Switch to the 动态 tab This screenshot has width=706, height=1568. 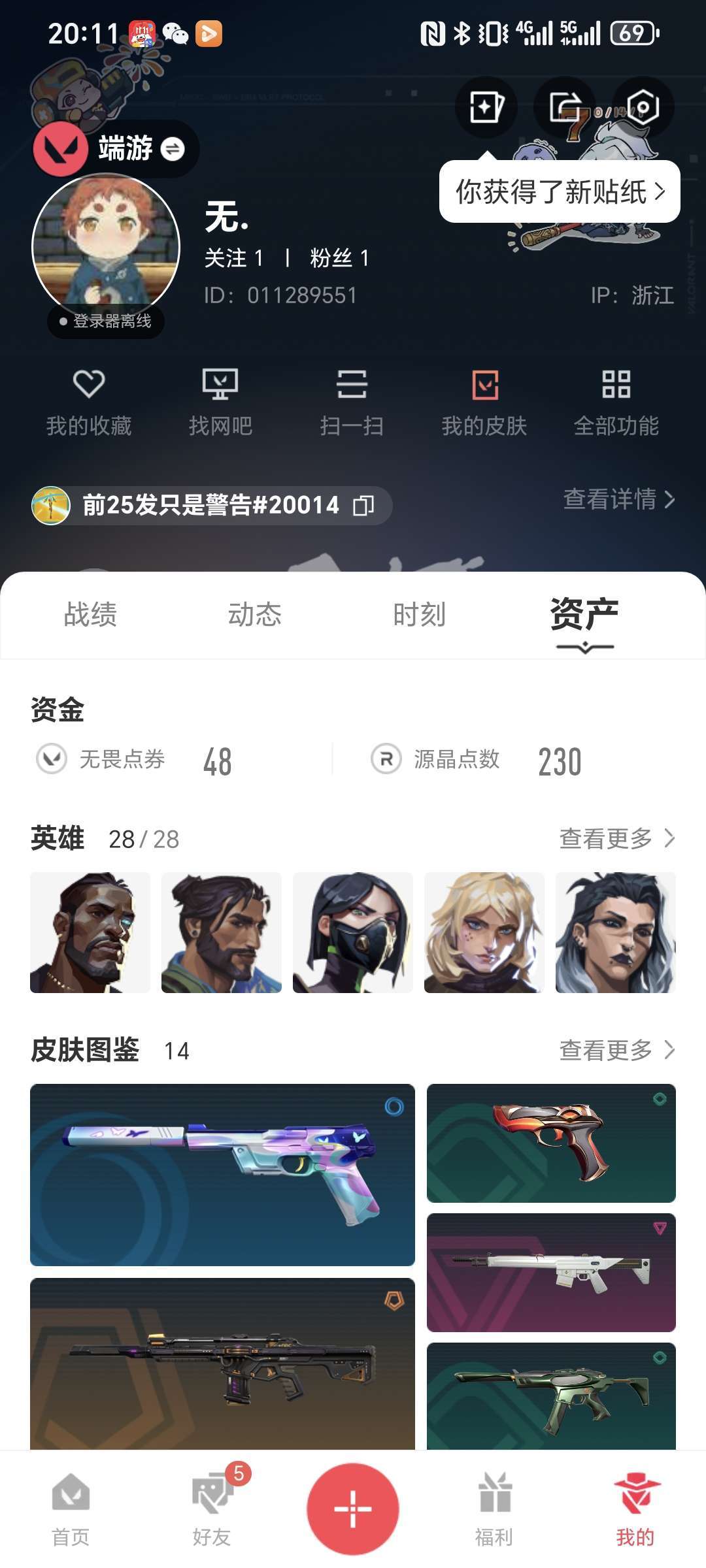pyautogui.click(x=255, y=615)
